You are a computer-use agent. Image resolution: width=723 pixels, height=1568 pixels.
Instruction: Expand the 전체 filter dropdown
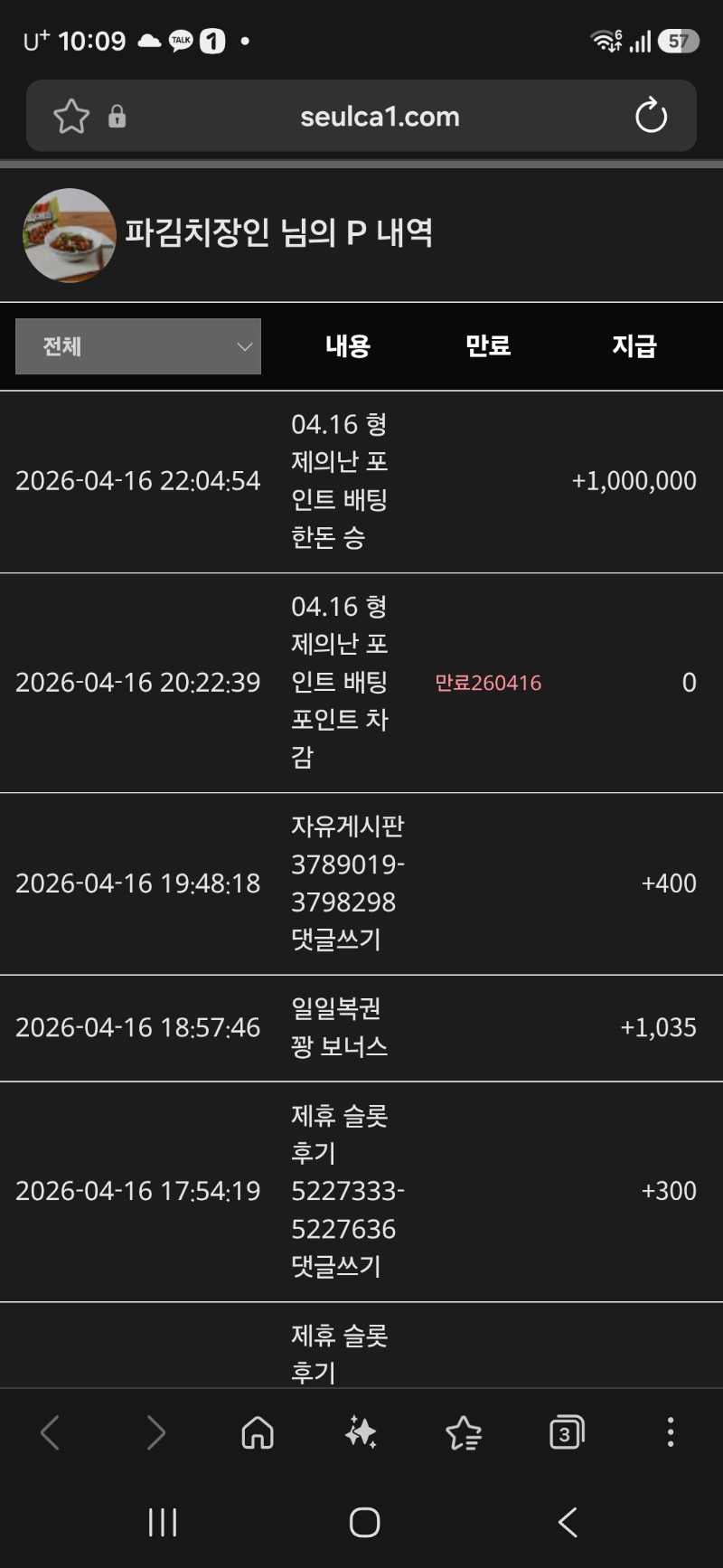tap(138, 346)
